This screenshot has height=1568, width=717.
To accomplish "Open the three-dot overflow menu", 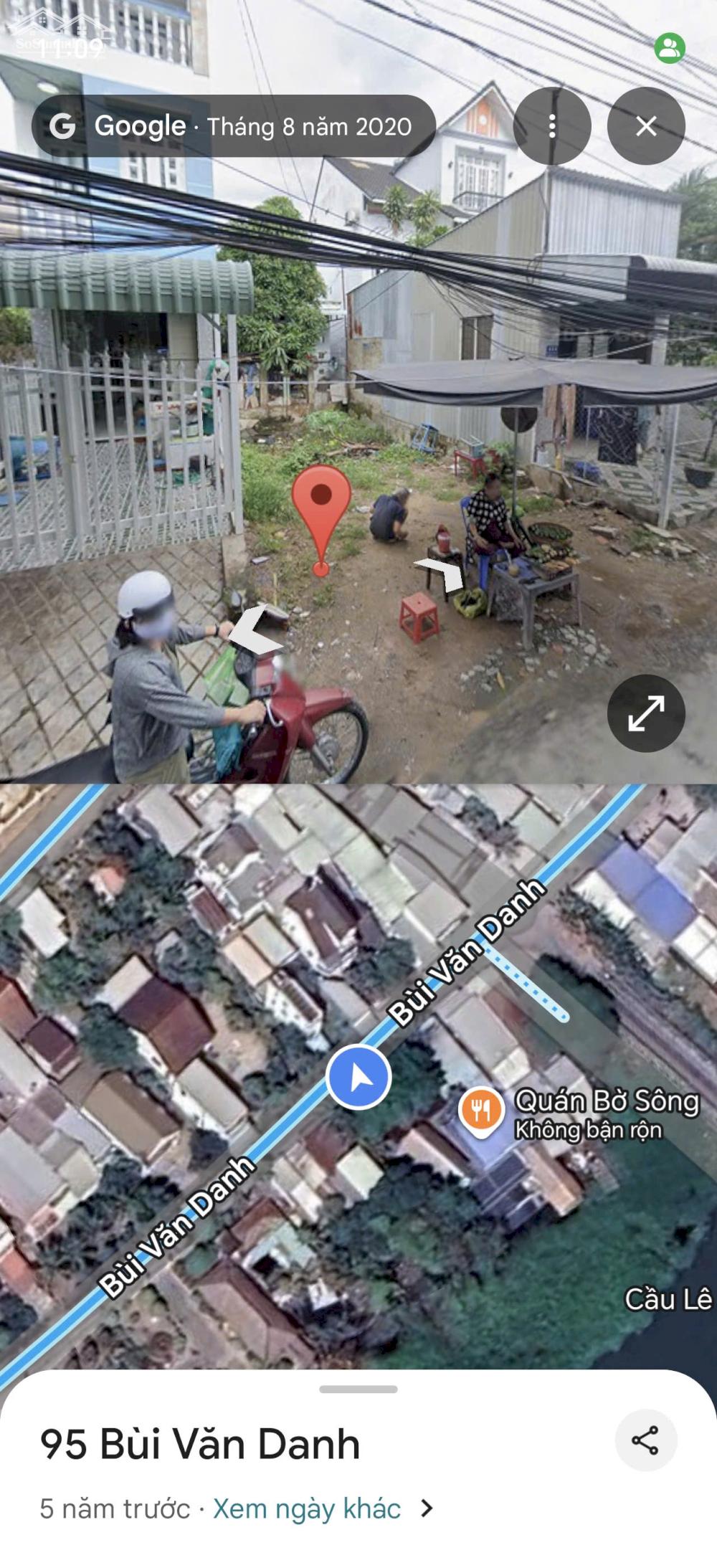I will (551, 126).
